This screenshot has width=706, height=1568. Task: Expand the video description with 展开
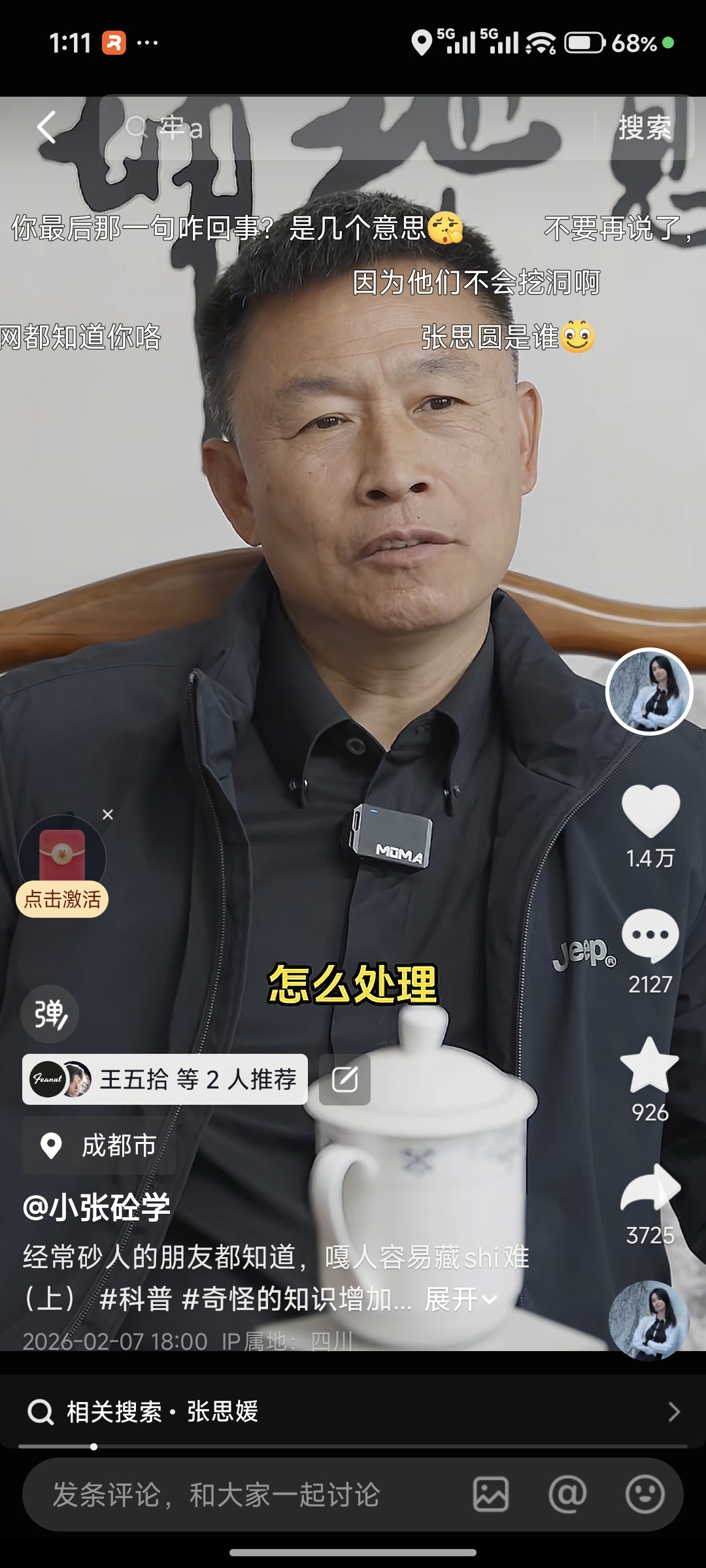point(460,1299)
